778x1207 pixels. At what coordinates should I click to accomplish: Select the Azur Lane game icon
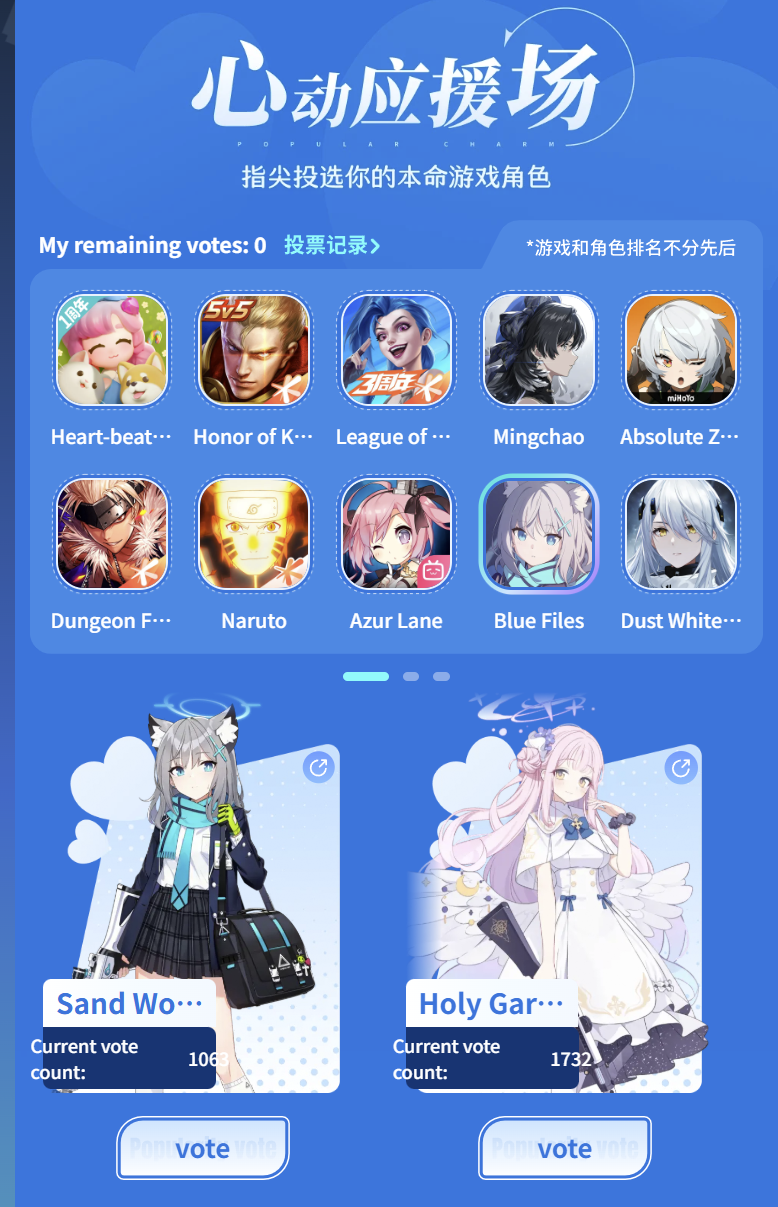tap(396, 534)
